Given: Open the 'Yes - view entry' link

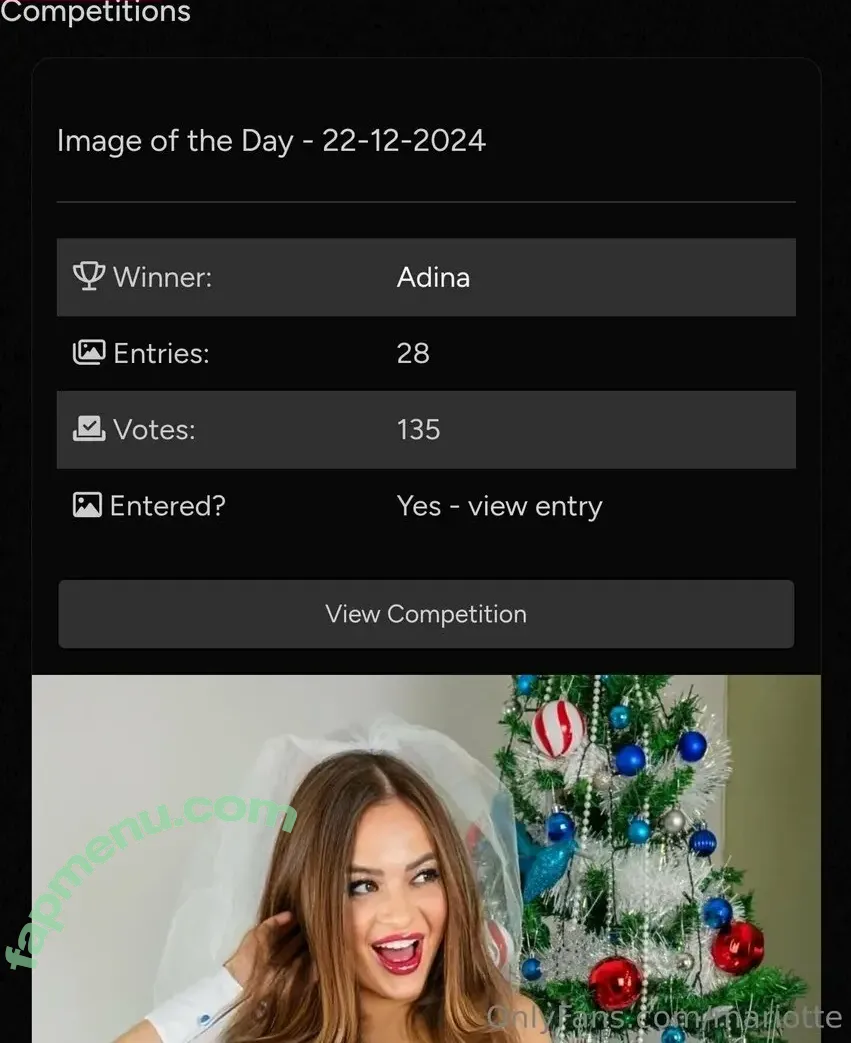Looking at the screenshot, I should [x=499, y=506].
